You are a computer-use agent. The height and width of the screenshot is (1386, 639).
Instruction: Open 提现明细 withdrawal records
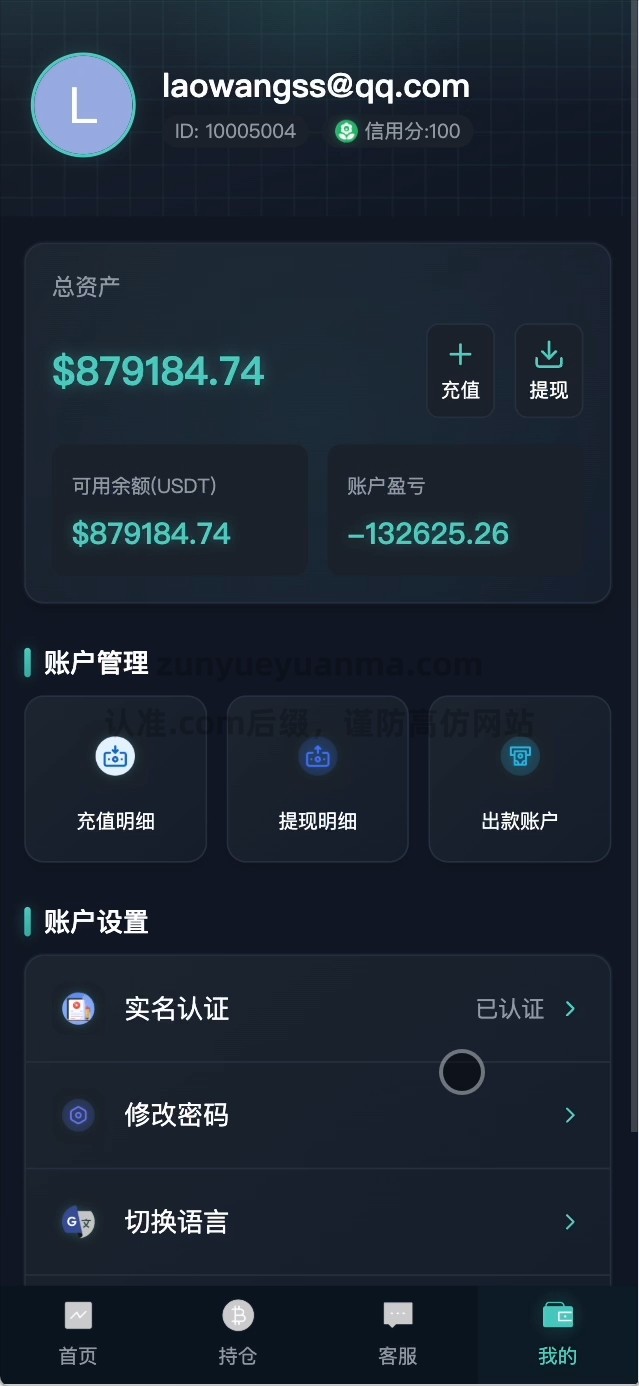click(x=317, y=778)
